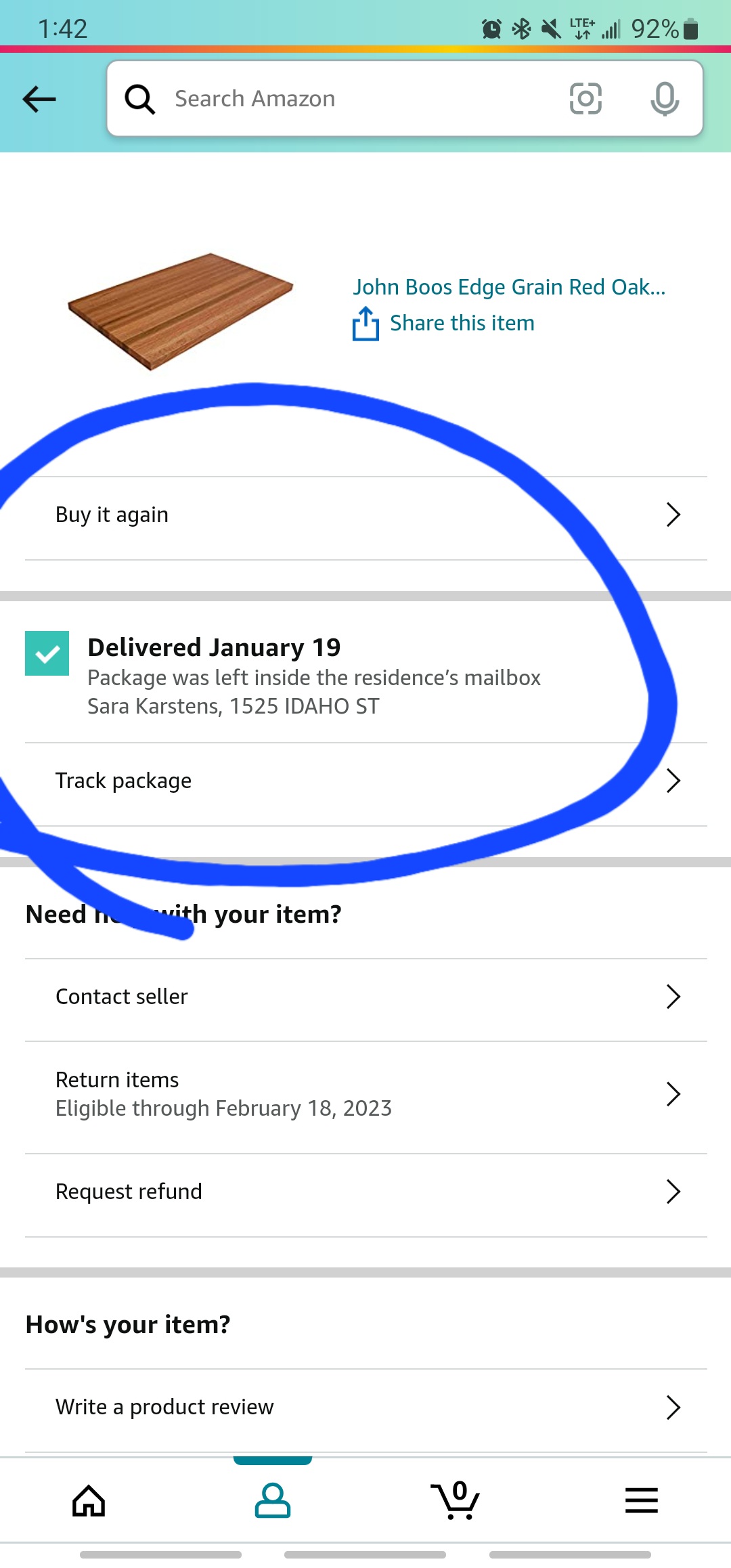
Task: Open the shopping cart tab
Action: 456,1500
